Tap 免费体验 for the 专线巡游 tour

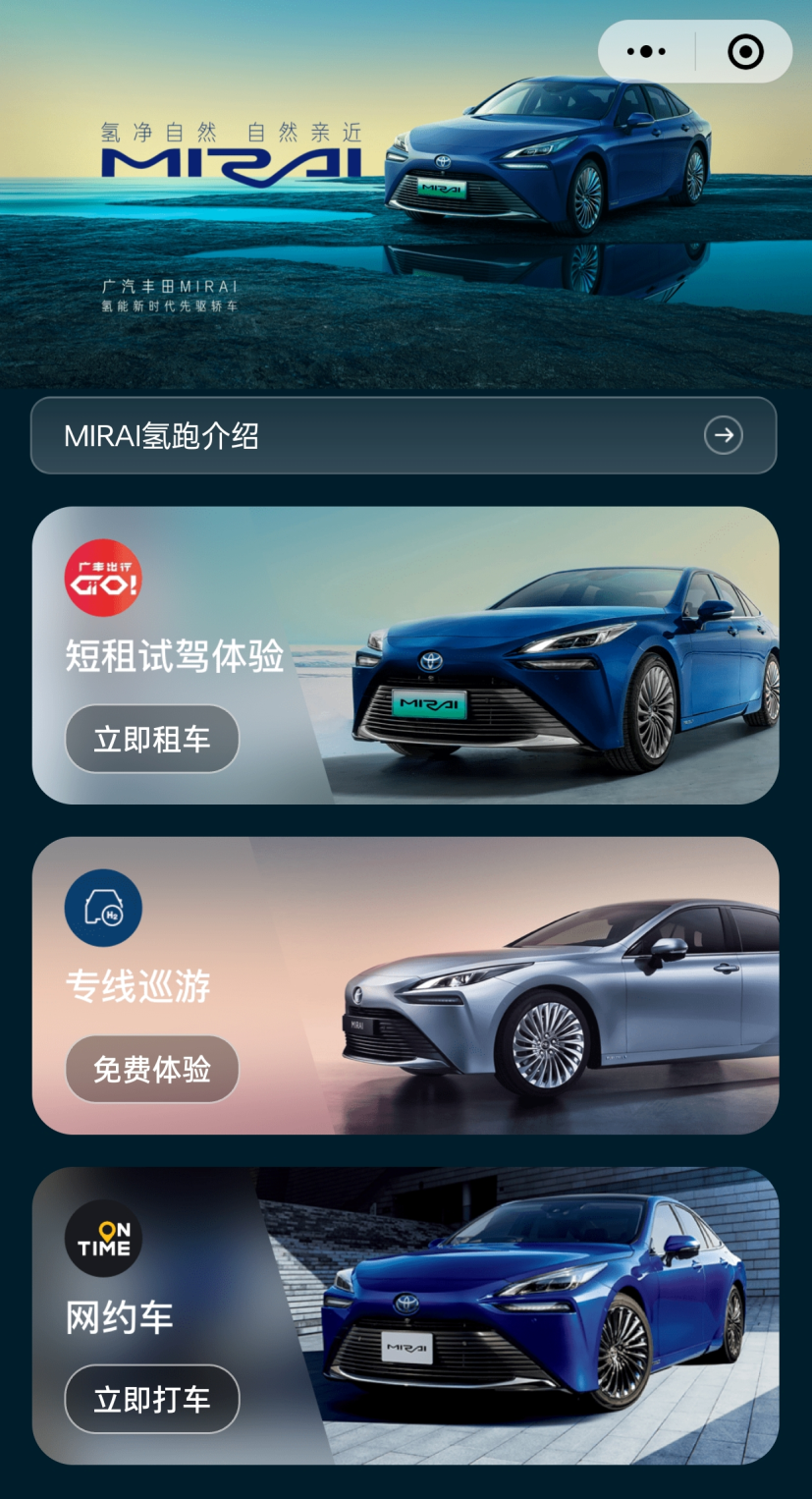pyautogui.click(x=152, y=1069)
